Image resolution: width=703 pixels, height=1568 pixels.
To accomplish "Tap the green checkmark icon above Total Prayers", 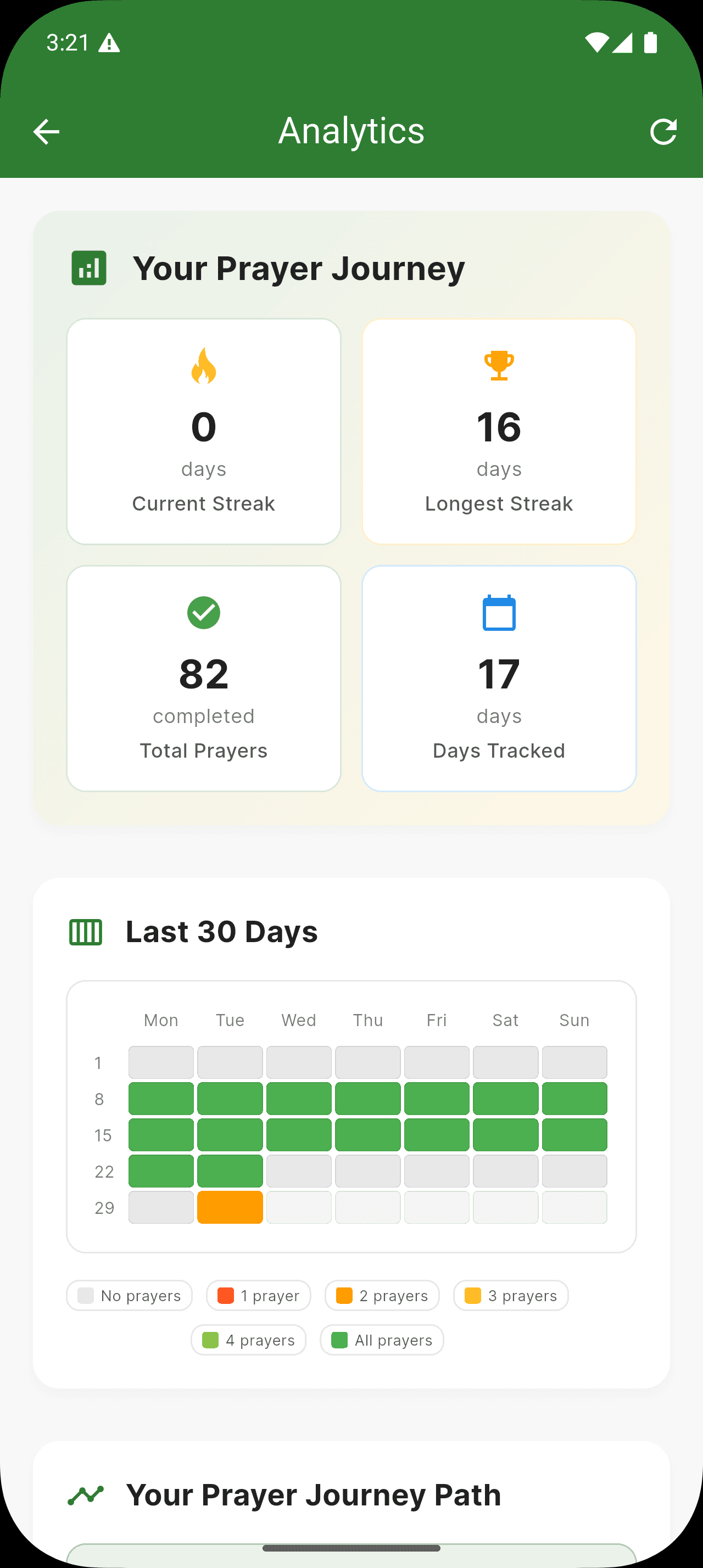I will click(x=203, y=614).
